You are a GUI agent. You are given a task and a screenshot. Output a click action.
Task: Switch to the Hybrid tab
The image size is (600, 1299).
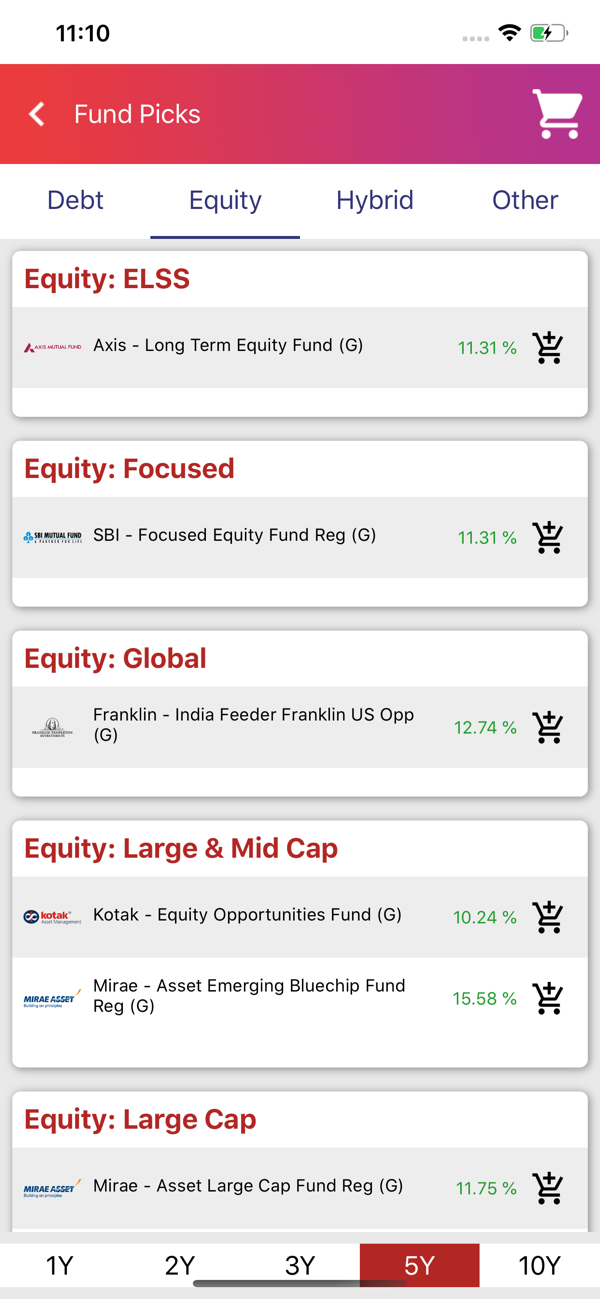(x=375, y=200)
